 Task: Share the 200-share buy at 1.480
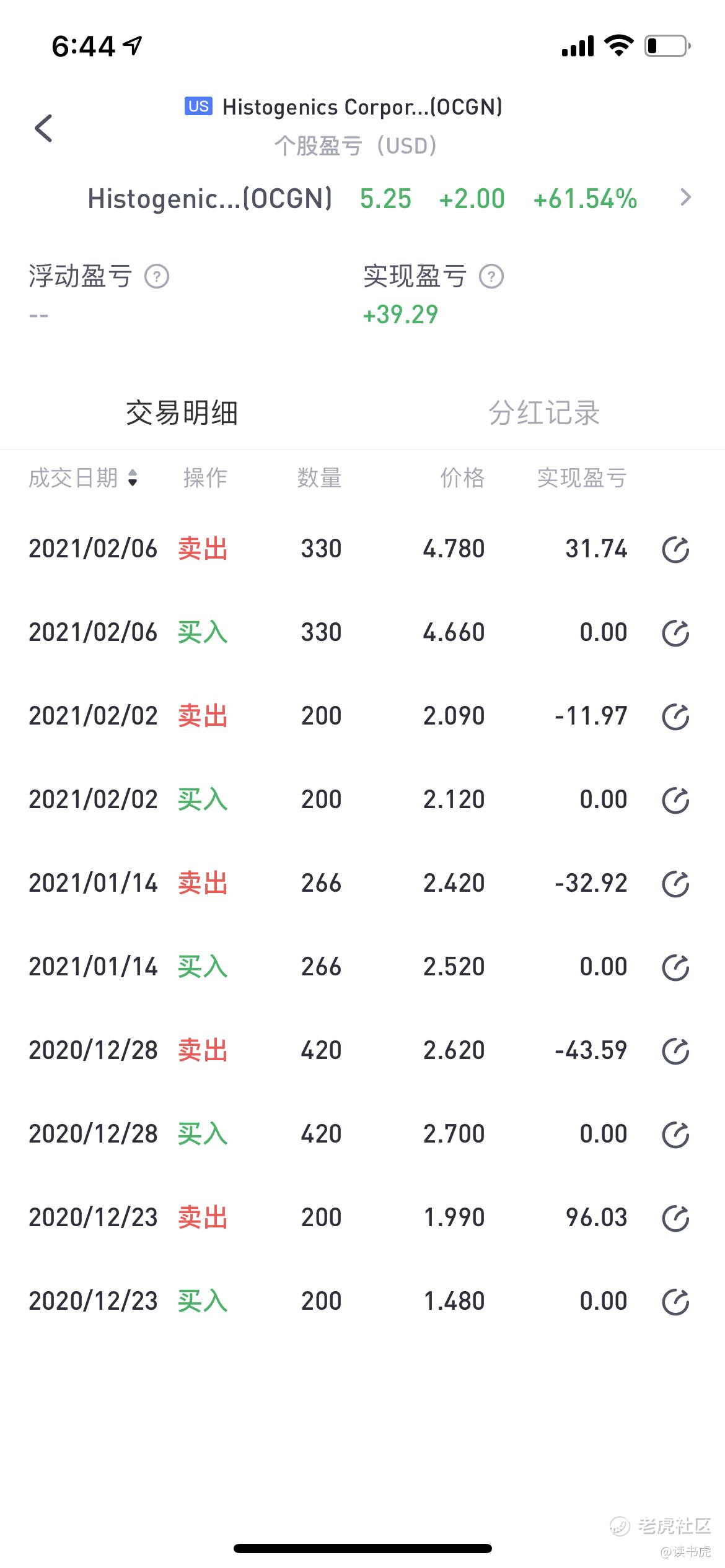(675, 1302)
